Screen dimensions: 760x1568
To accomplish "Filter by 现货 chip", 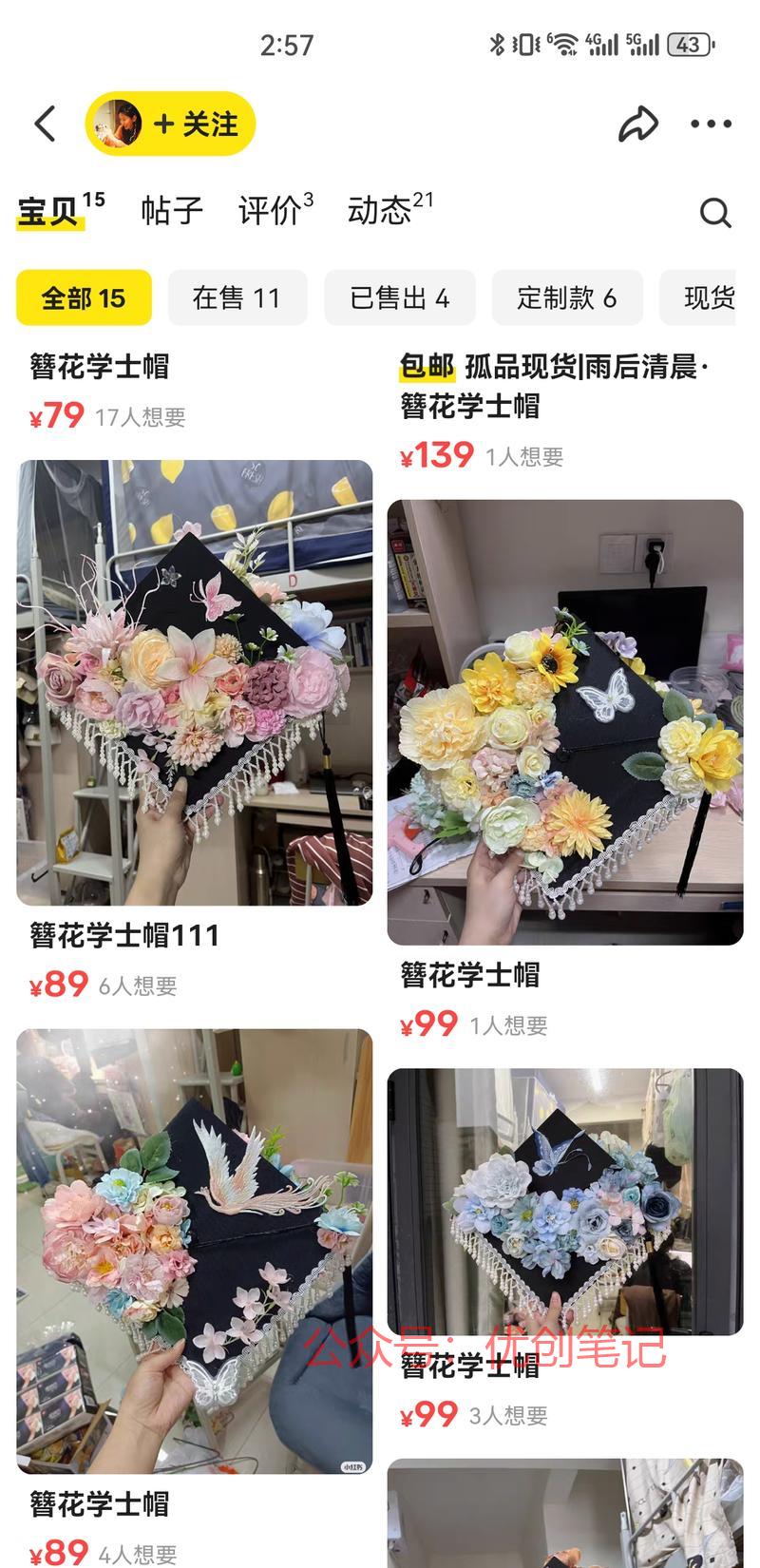I will pyautogui.click(x=708, y=298).
